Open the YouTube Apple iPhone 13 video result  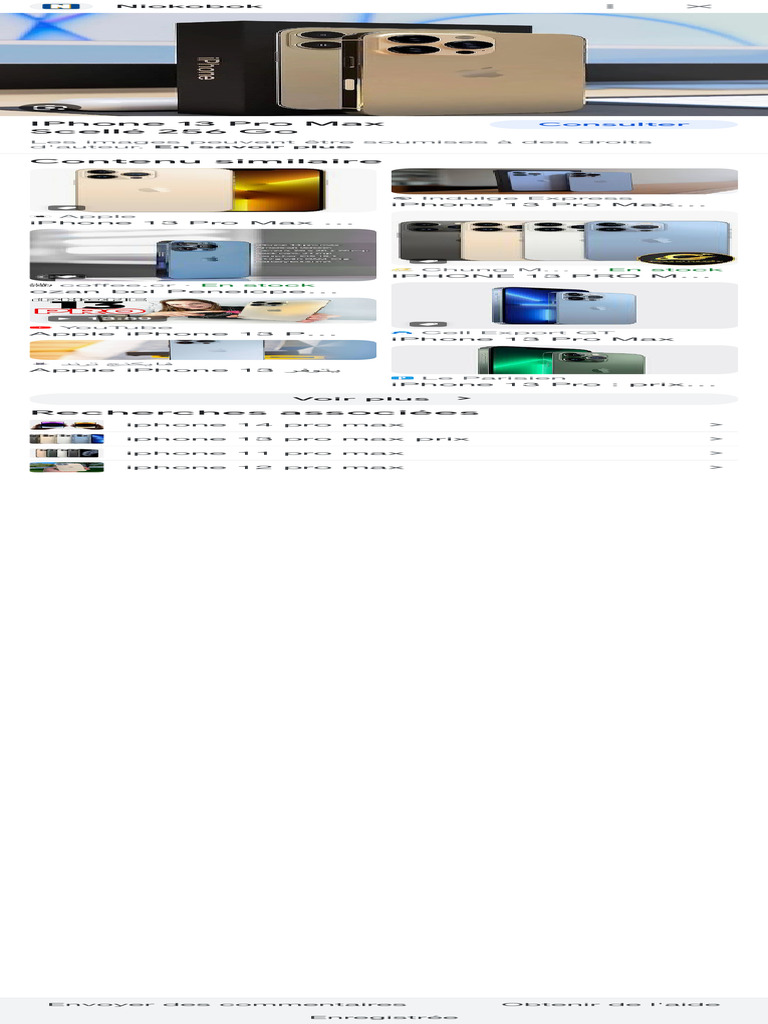(203, 317)
